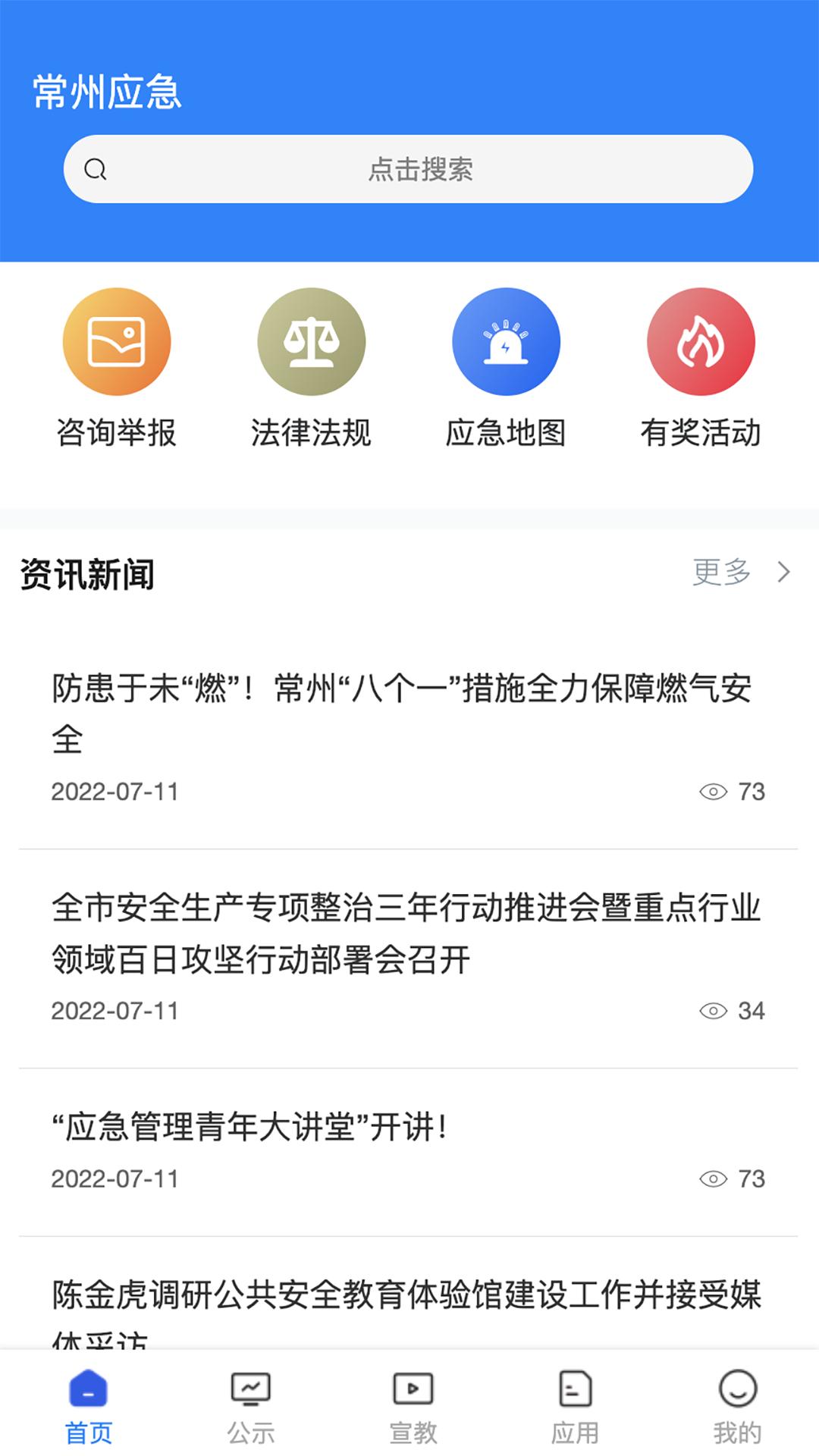Go to the 我的 profile tab
819x1456 pixels.
pyautogui.click(x=737, y=1408)
